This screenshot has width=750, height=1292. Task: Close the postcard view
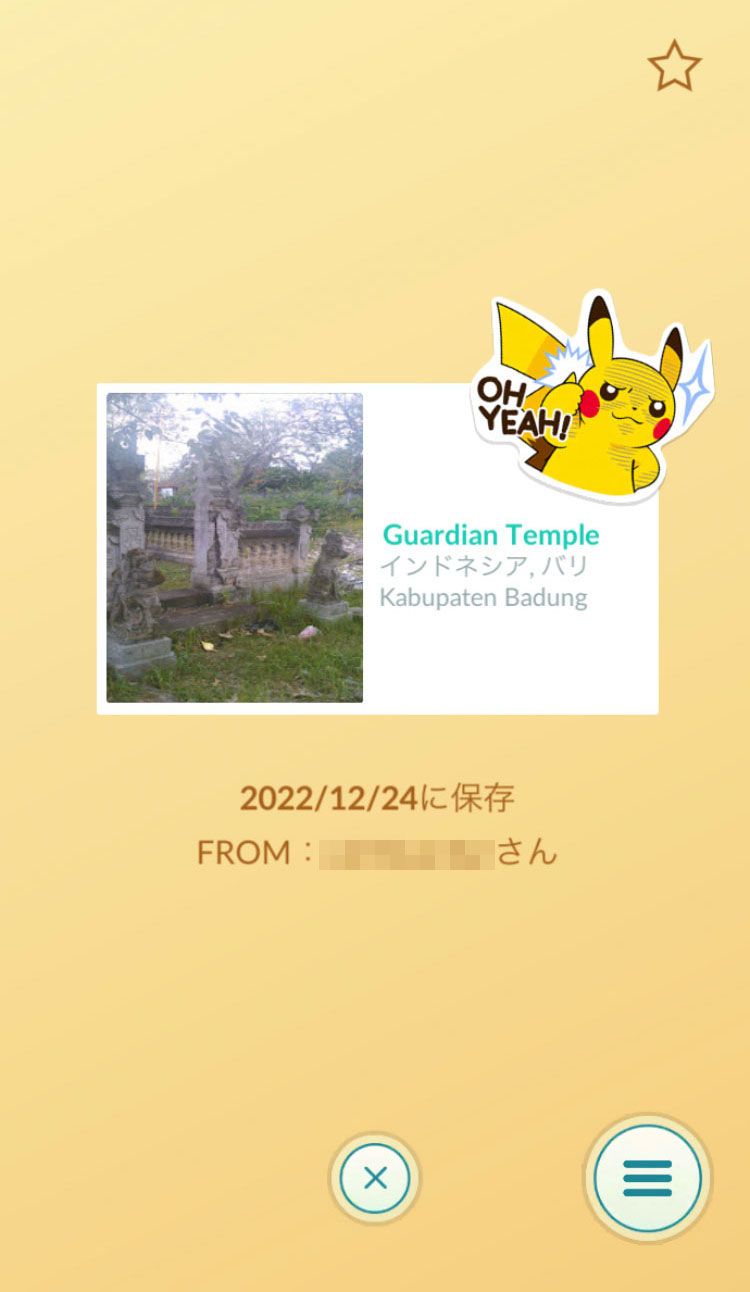[375, 1178]
